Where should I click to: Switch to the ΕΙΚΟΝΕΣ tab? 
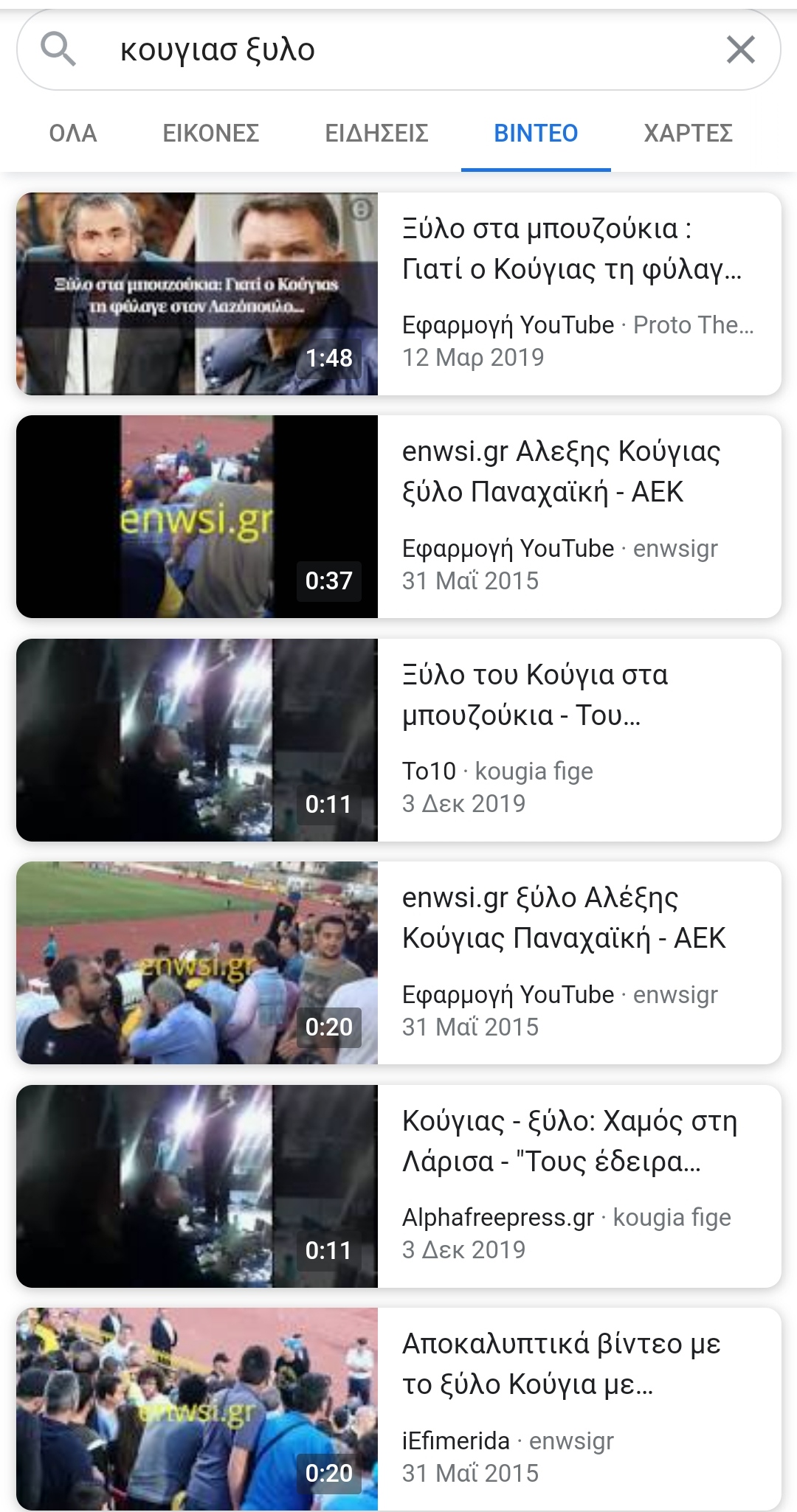(211, 133)
